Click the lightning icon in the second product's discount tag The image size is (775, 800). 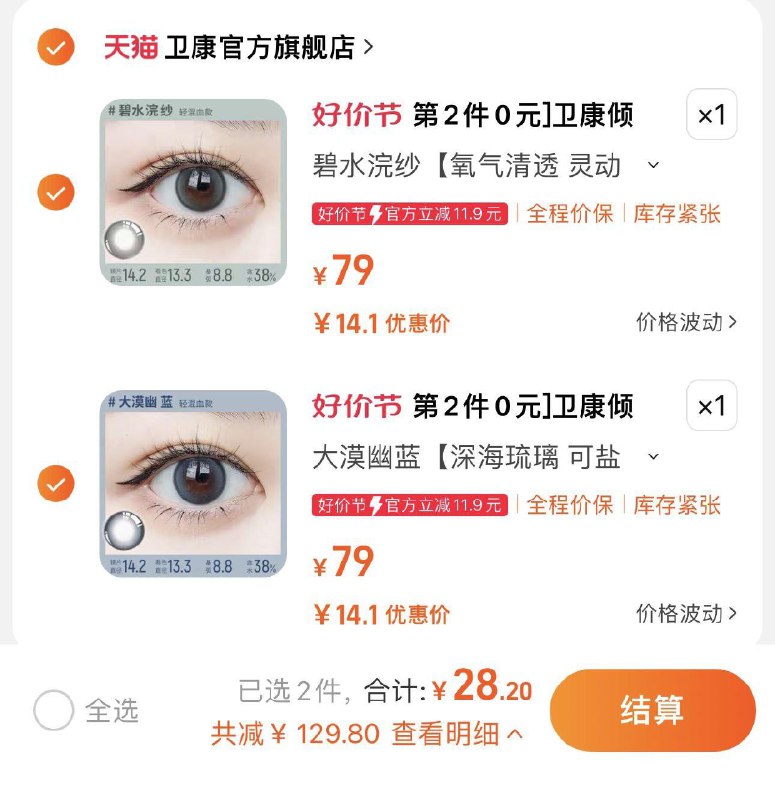[377, 506]
